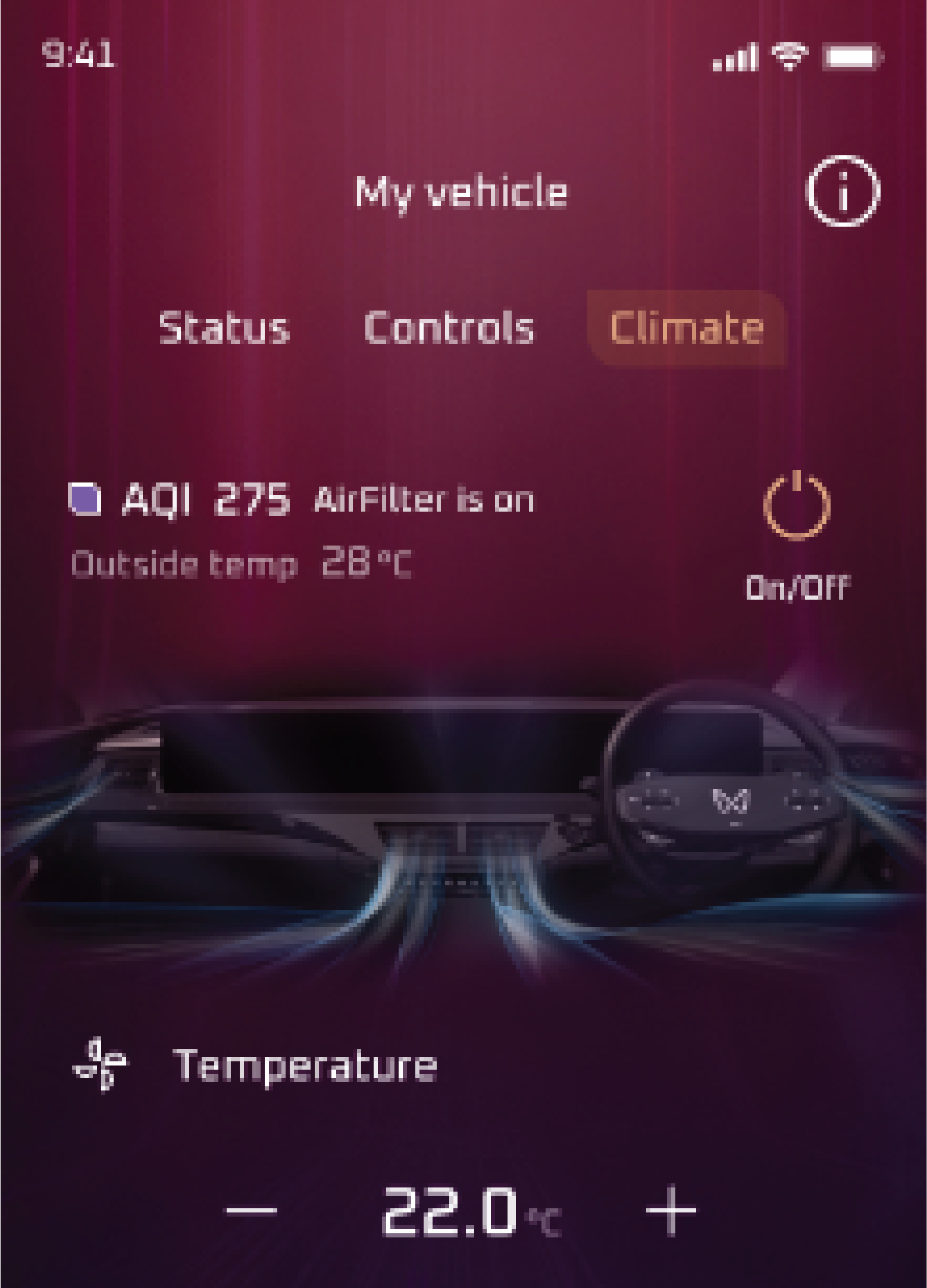Switch to the Controls tab
The height and width of the screenshot is (1288, 927).
[x=449, y=328]
